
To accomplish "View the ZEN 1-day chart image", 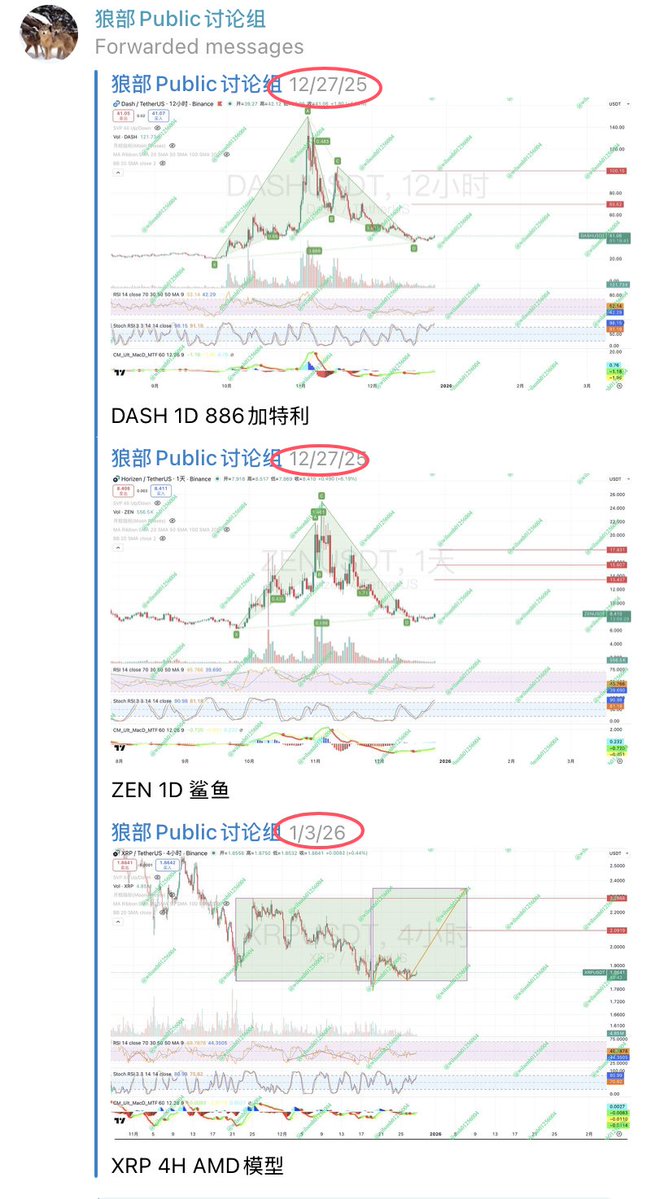I will [x=370, y=620].
